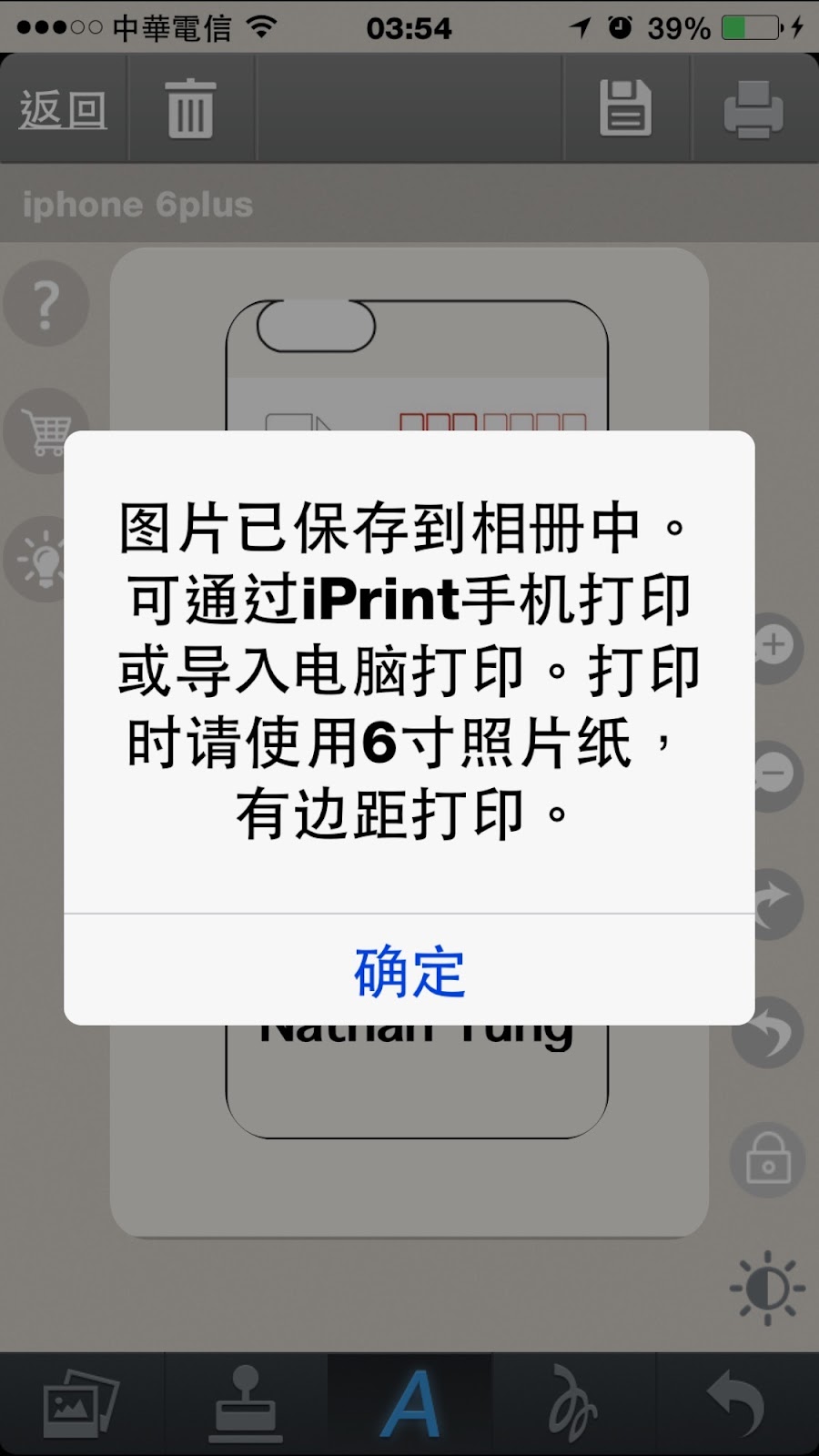Select the text tool A
Image resolution: width=819 pixels, height=1456 pixels.
[410, 1403]
